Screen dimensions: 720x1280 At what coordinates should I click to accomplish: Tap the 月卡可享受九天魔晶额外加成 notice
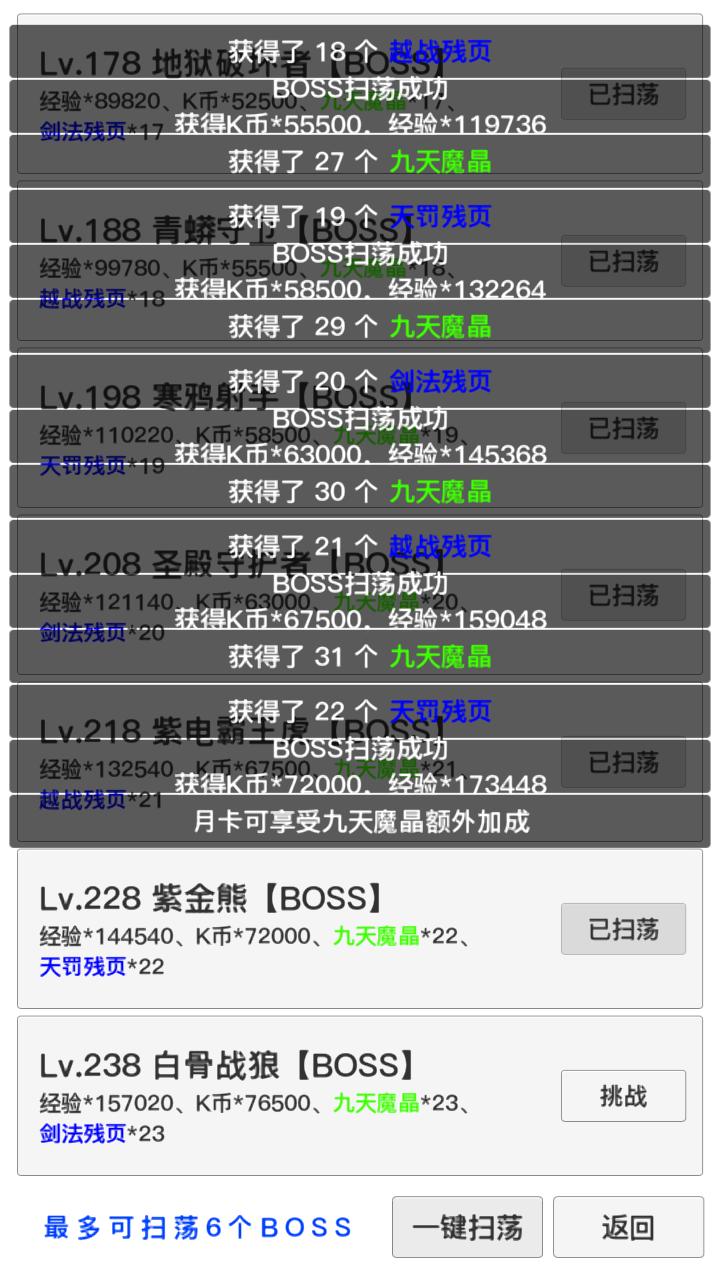[360, 822]
